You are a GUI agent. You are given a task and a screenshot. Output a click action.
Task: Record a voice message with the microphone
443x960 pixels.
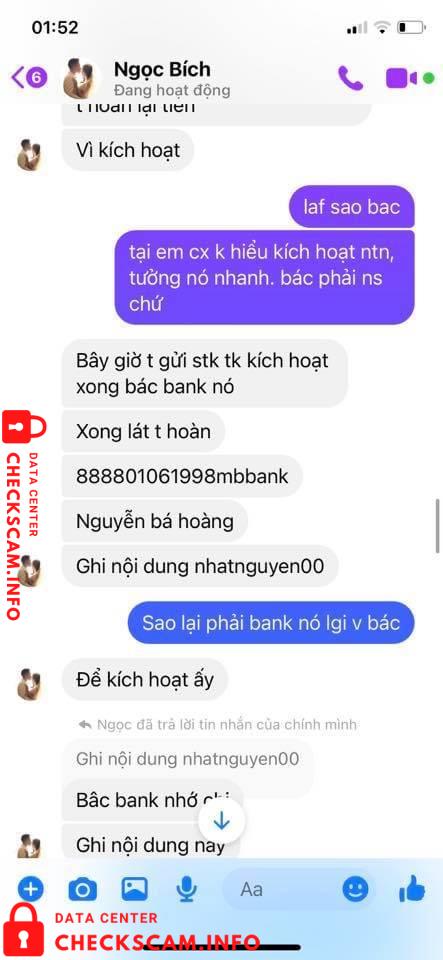tap(186, 889)
